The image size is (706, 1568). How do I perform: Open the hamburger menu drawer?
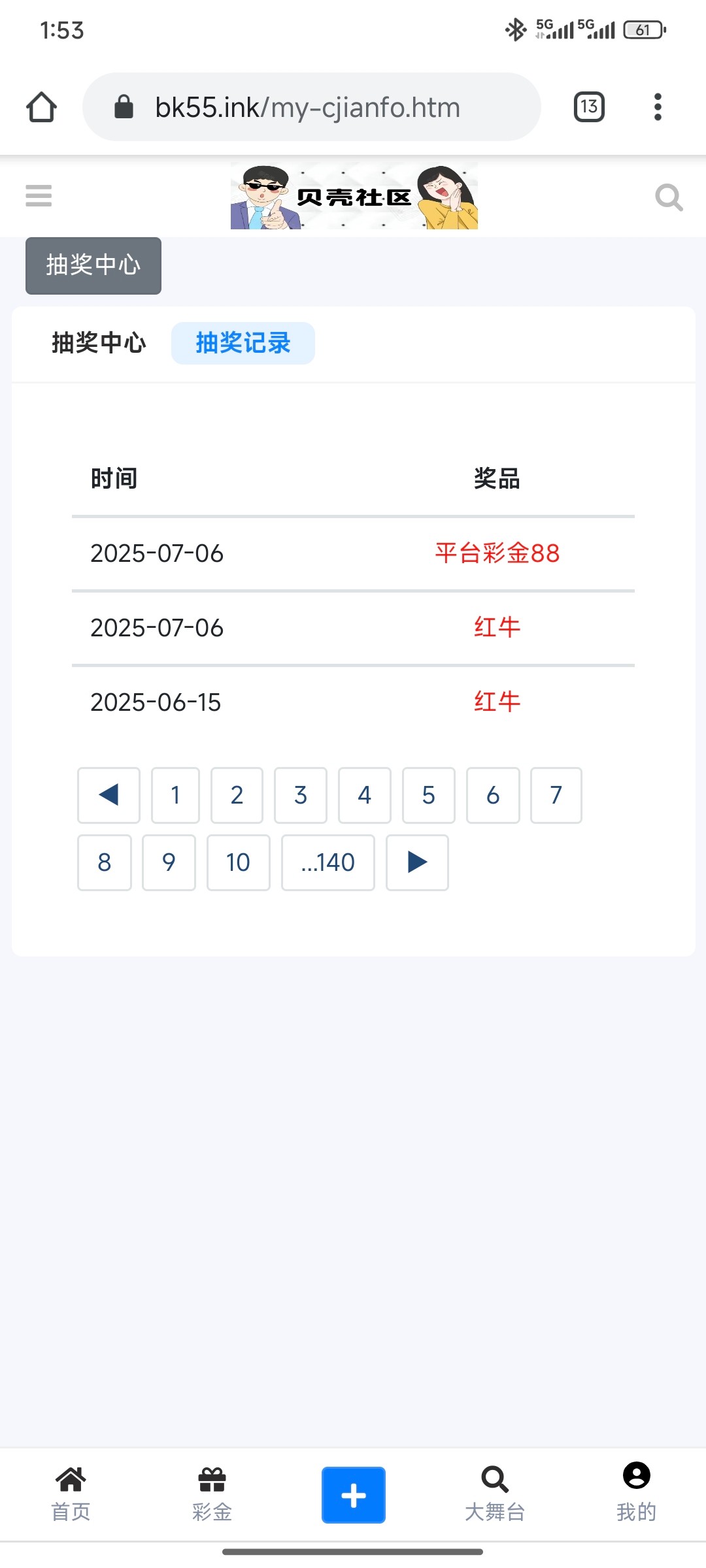tap(39, 195)
